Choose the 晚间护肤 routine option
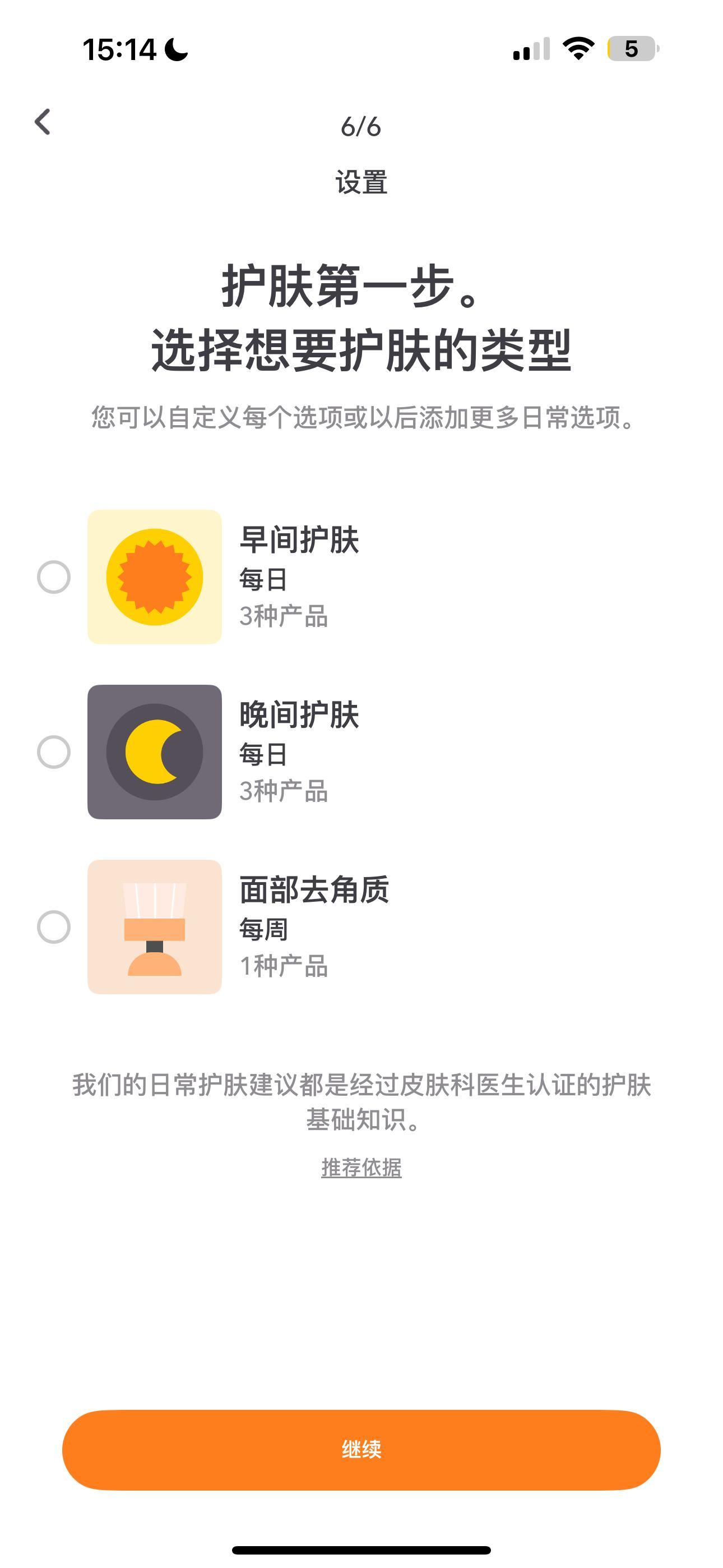The image size is (723, 1568). pyautogui.click(x=54, y=753)
